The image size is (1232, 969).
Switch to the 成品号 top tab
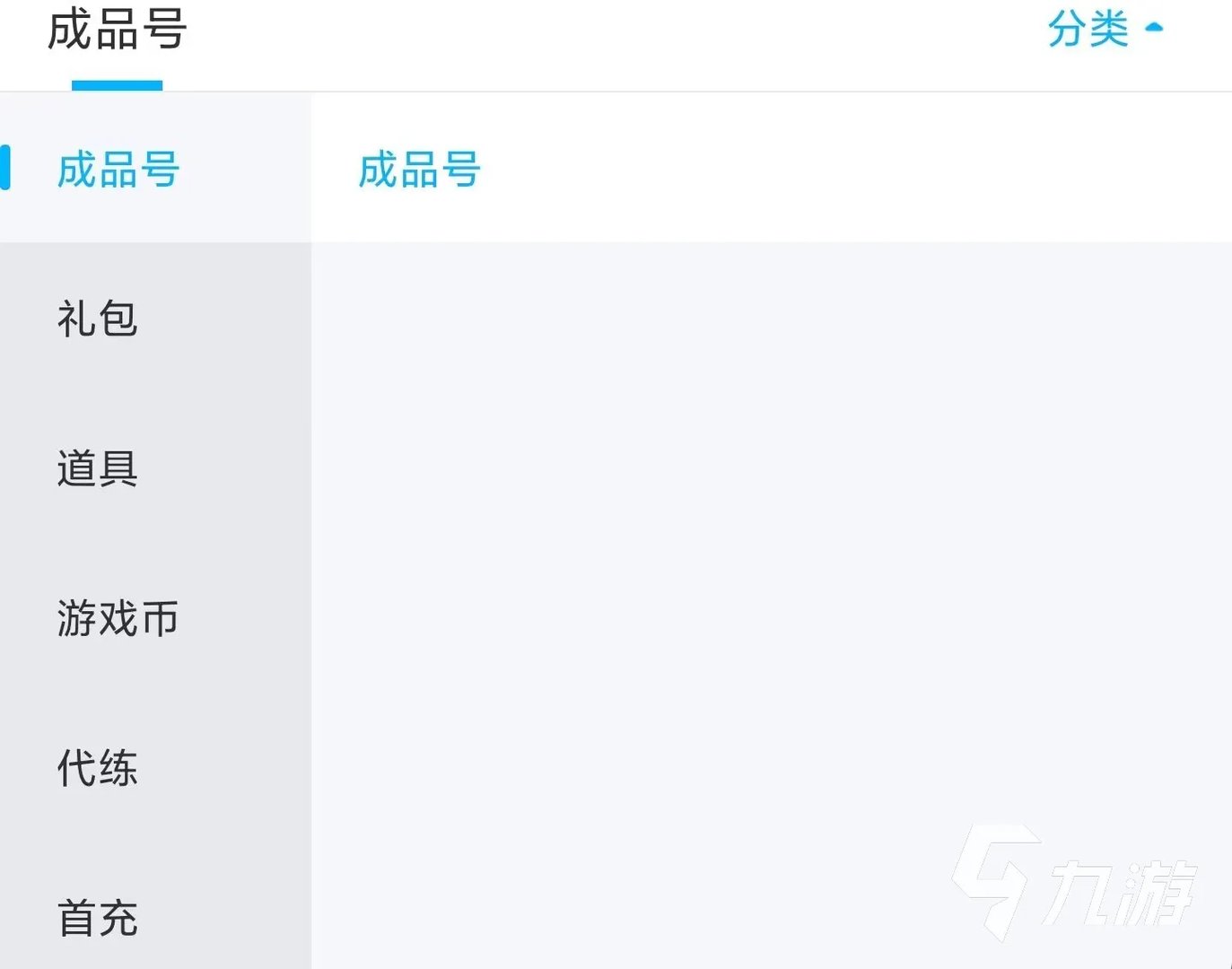click(118, 31)
